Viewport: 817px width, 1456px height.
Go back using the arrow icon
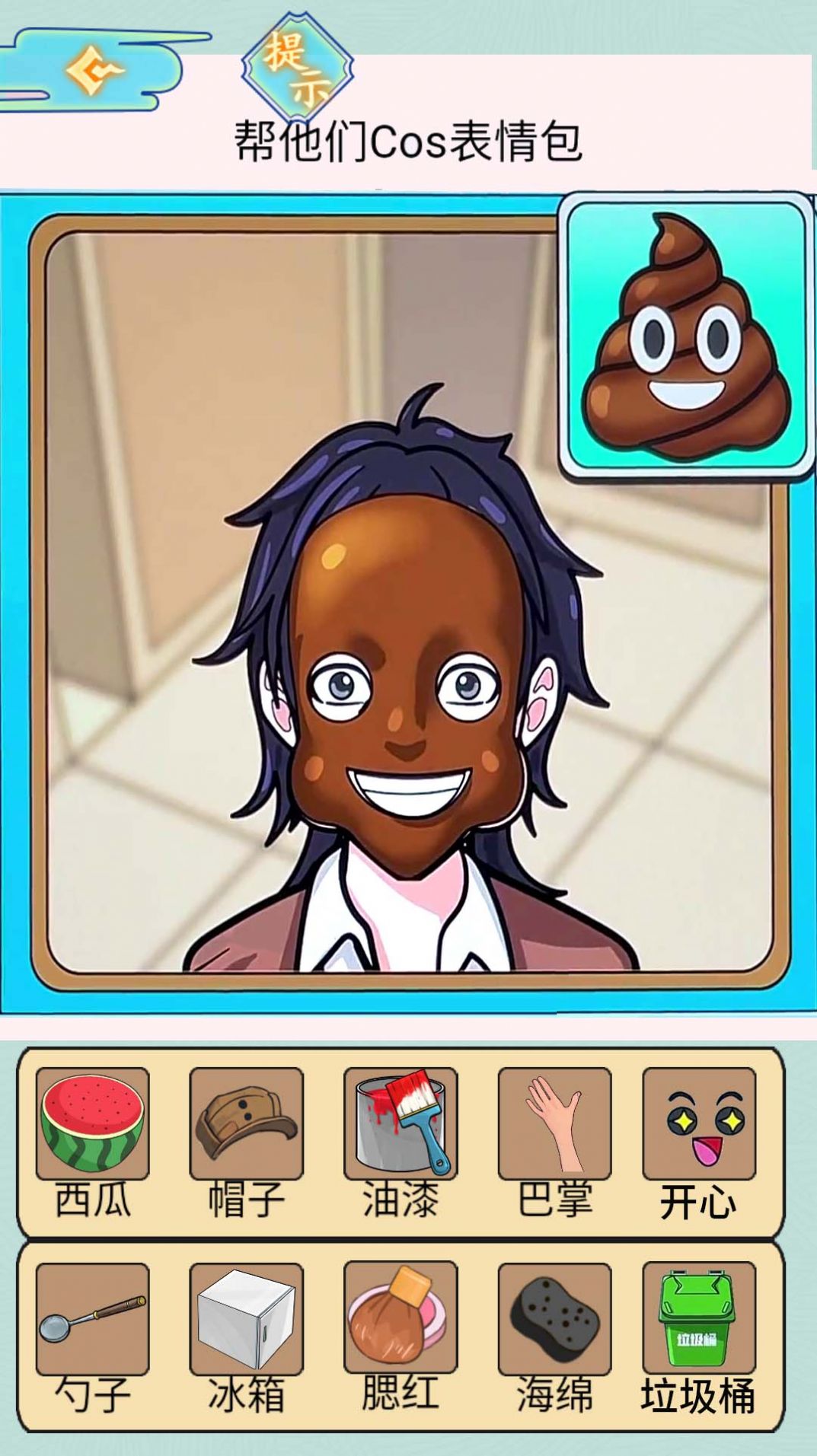(94, 71)
